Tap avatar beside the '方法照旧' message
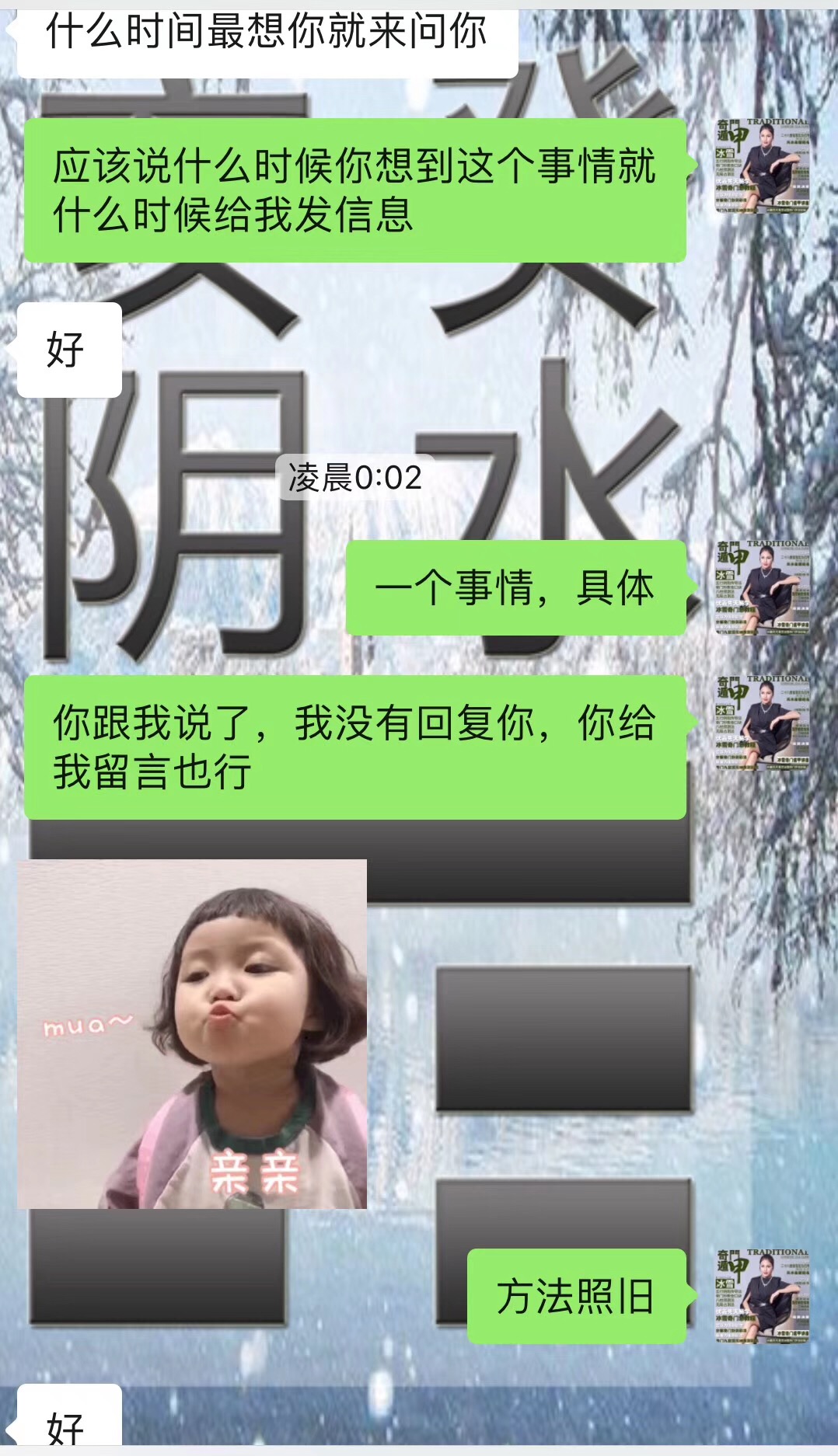838x1456 pixels. pyautogui.click(x=762, y=1295)
